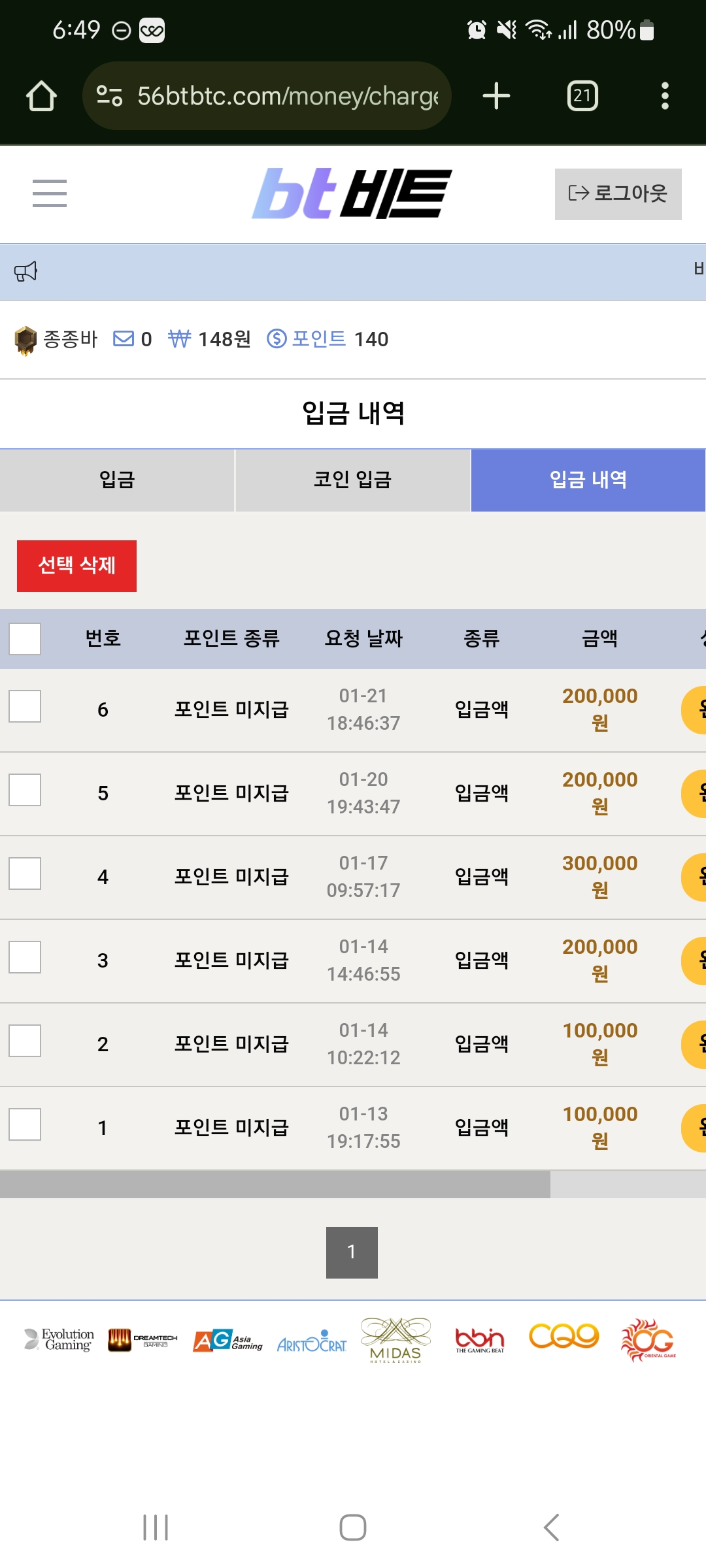This screenshot has width=706, height=1568.
Task: Tick the checkbox for row number 5
Action: point(25,790)
